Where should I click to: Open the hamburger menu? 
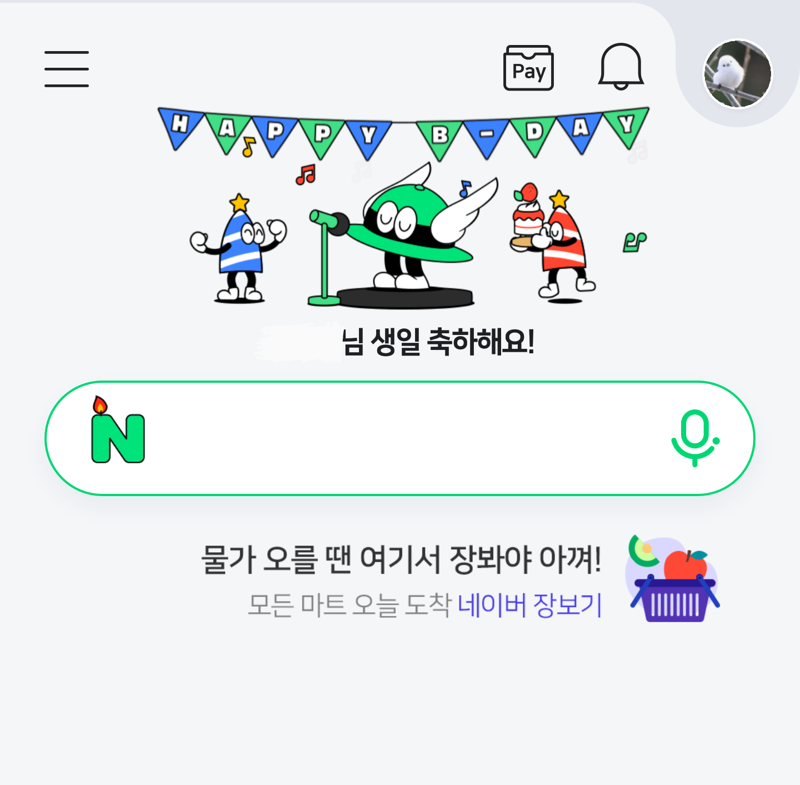[67, 69]
